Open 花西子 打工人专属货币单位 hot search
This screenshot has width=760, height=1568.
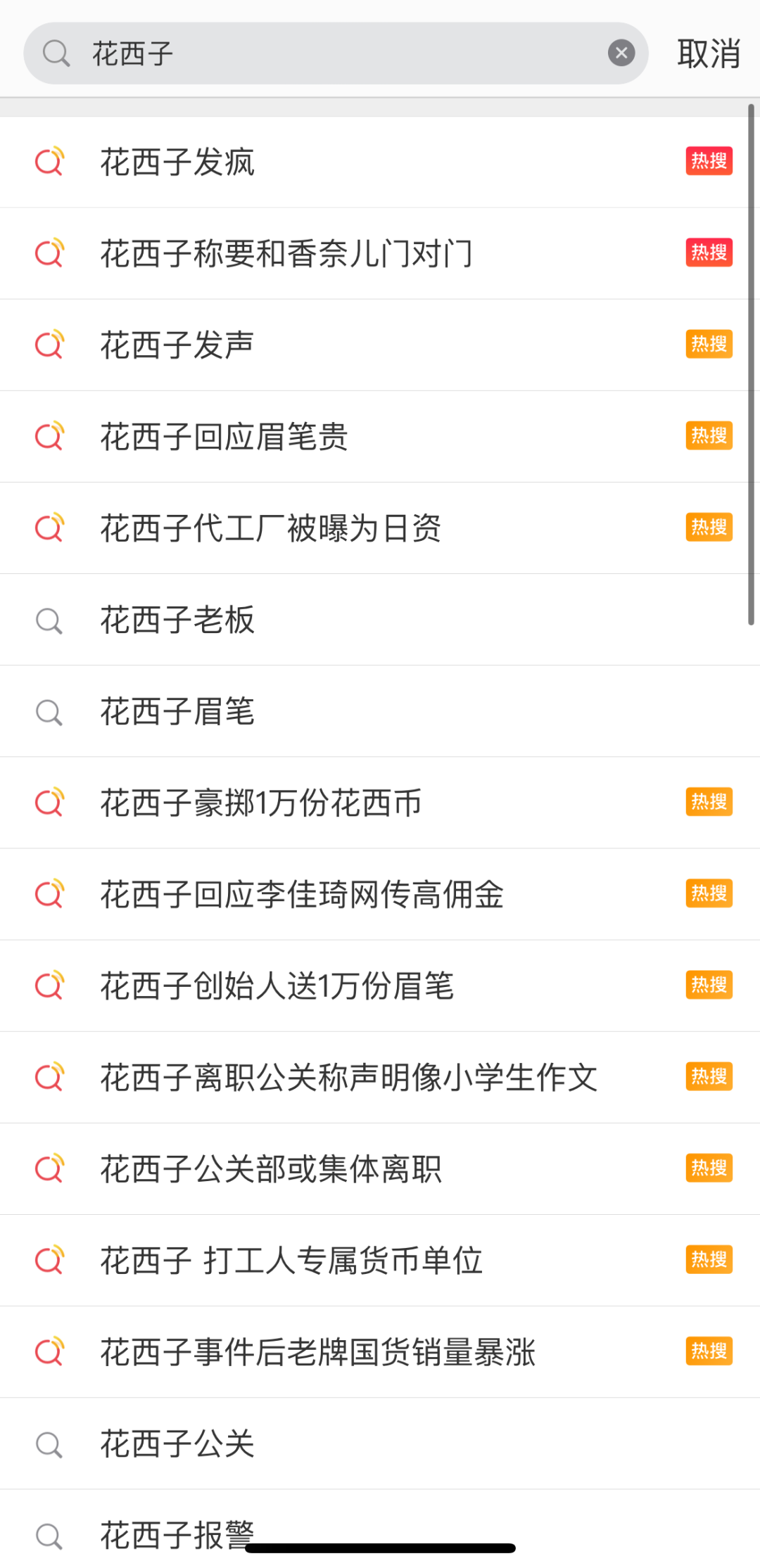pos(291,1260)
